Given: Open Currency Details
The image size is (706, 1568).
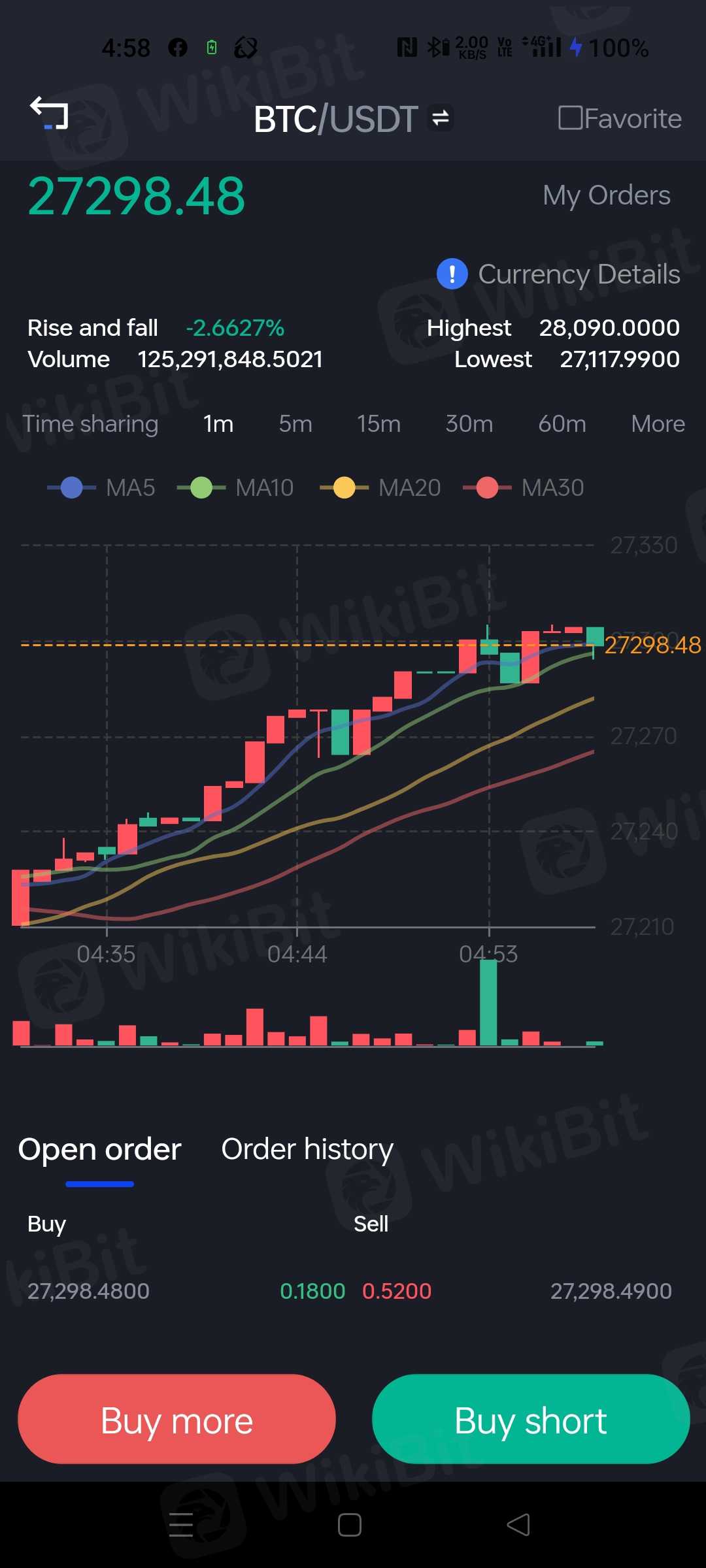Looking at the screenshot, I should (x=559, y=274).
